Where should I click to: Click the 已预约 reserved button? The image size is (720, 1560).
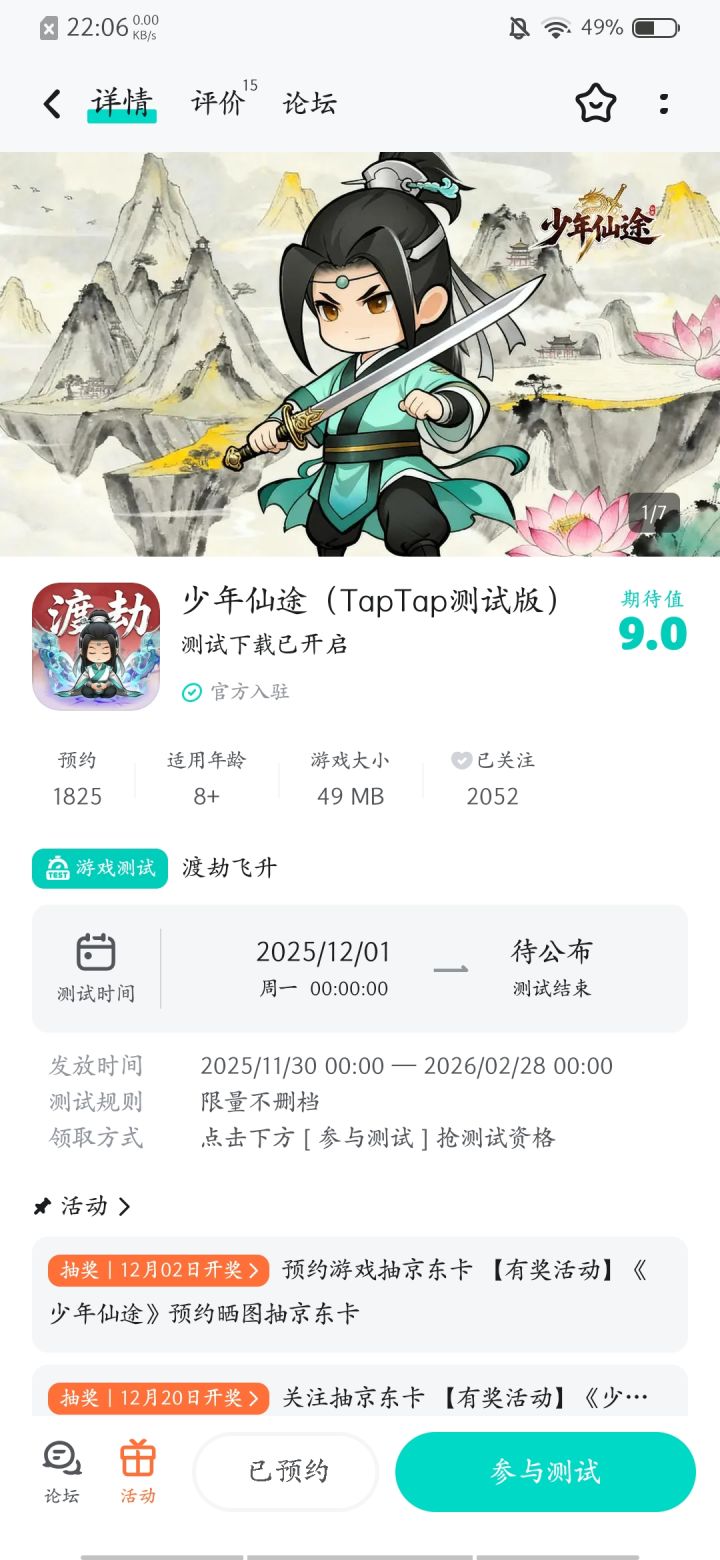285,1470
